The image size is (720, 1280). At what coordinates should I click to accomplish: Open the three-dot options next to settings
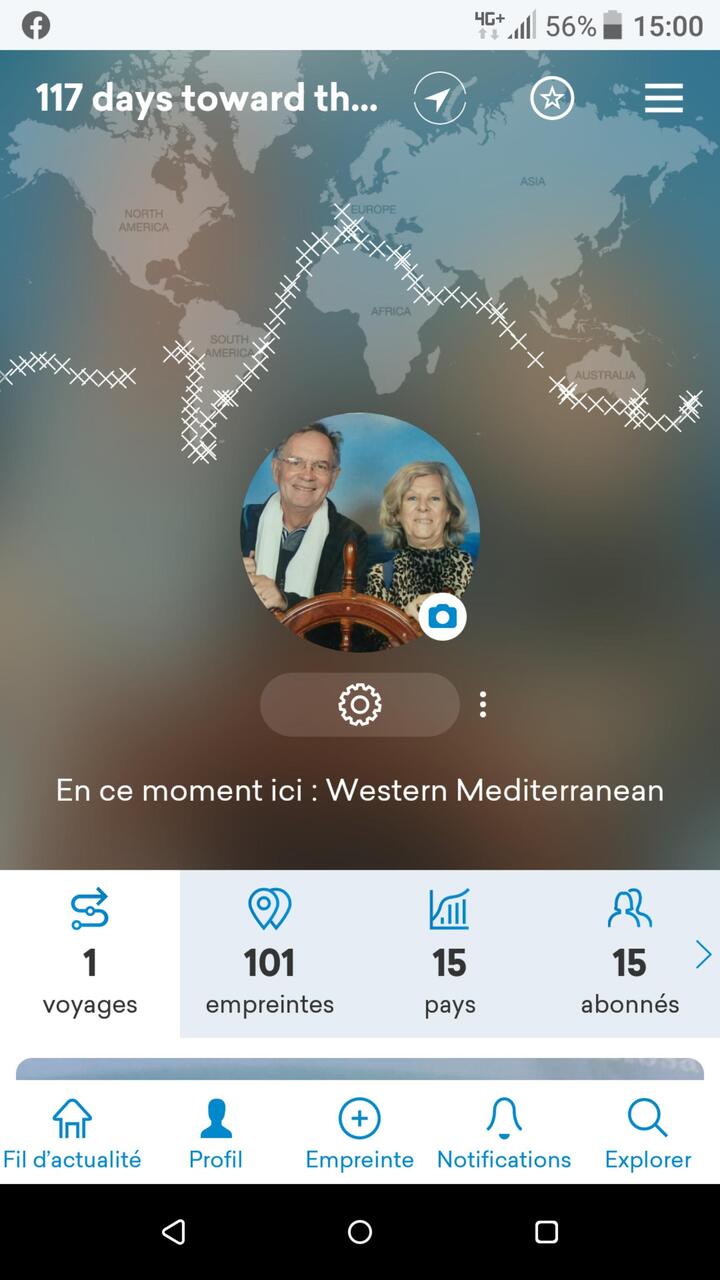(483, 705)
